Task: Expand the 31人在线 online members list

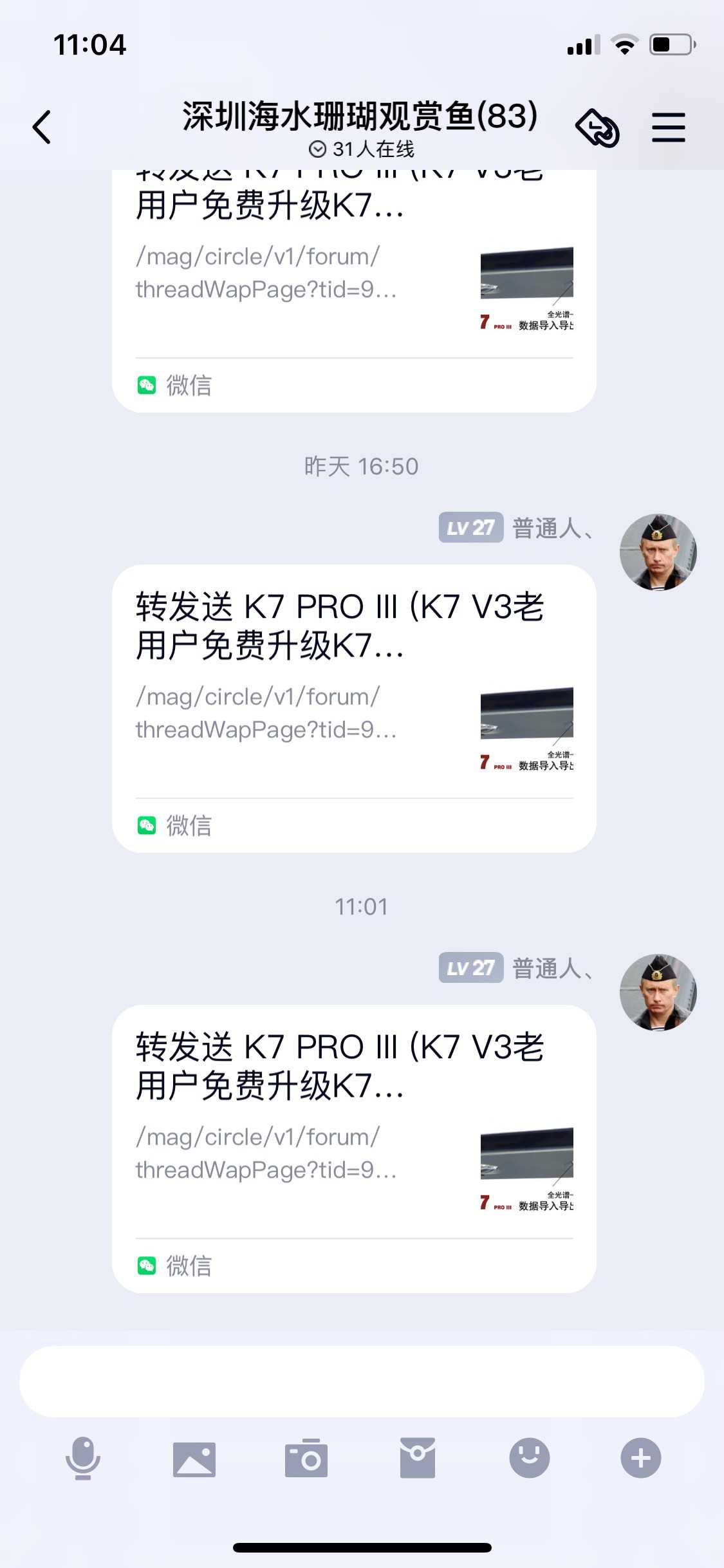Action: [362, 149]
